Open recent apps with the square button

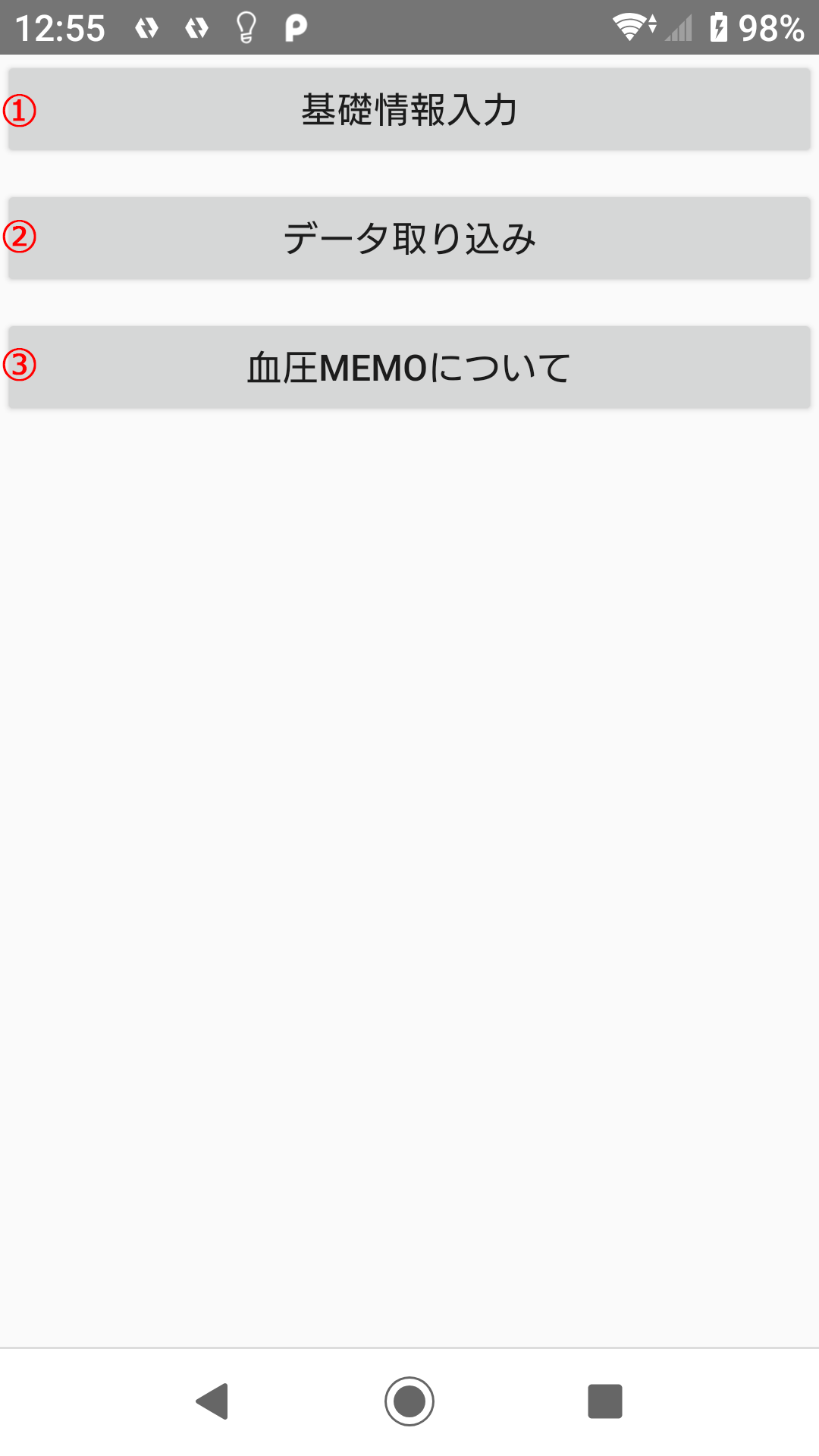coord(605,1401)
